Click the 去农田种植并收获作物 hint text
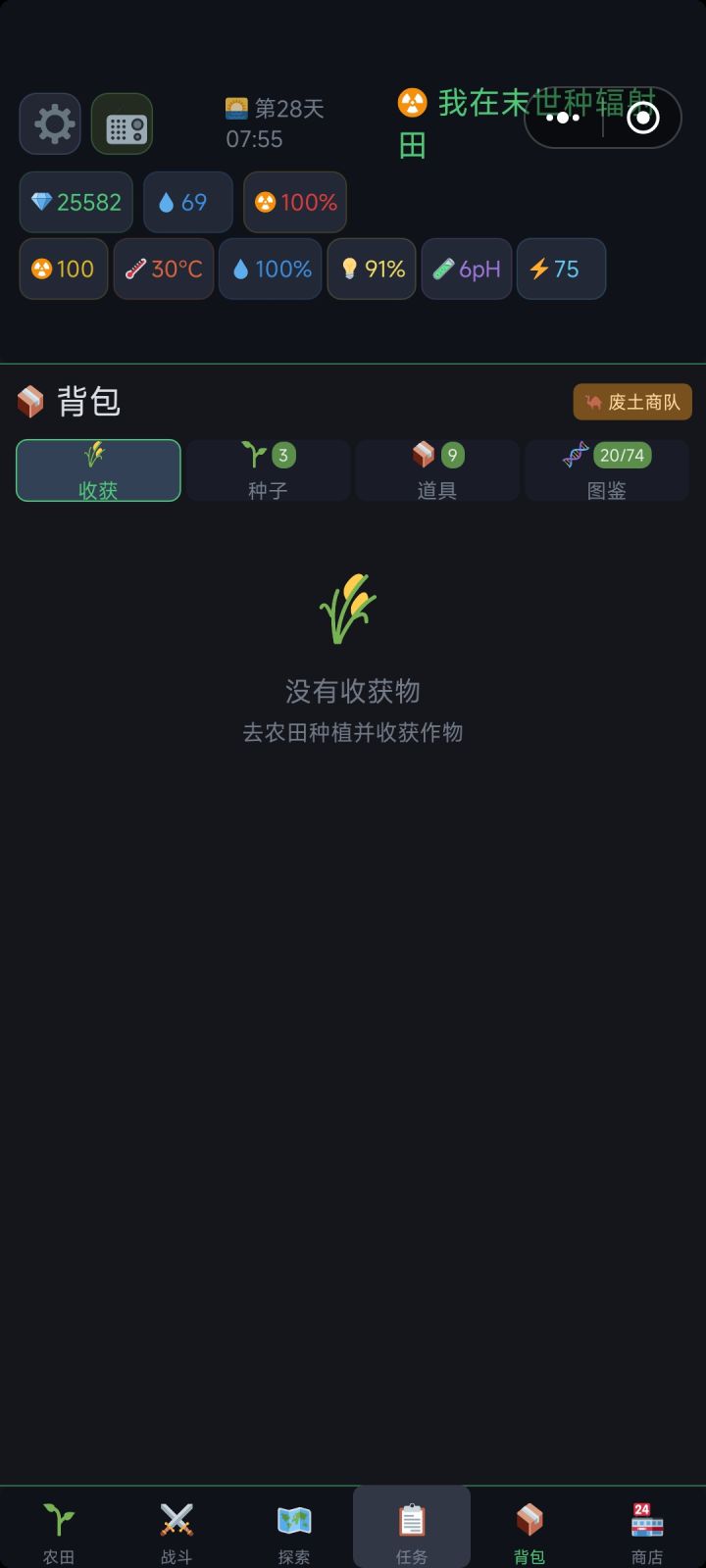 [x=353, y=732]
